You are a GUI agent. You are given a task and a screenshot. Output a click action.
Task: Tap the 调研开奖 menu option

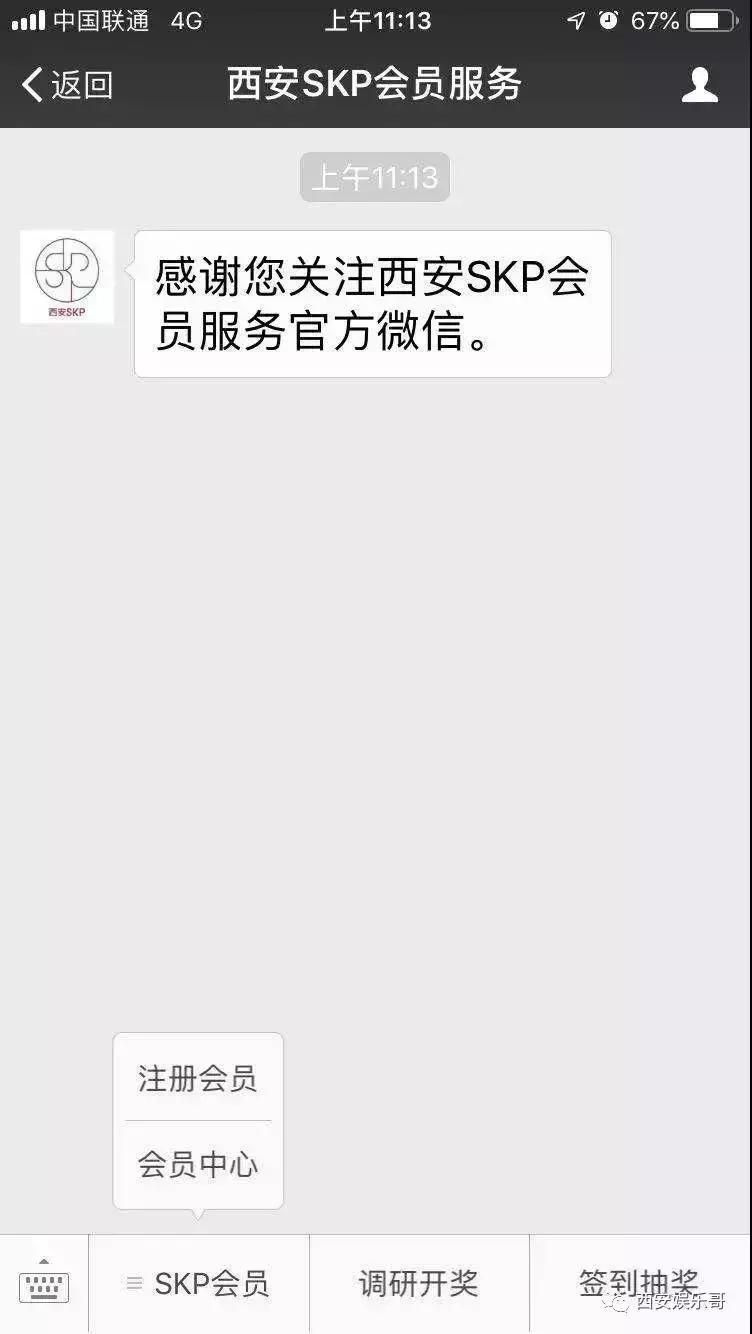pos(419,1283)
